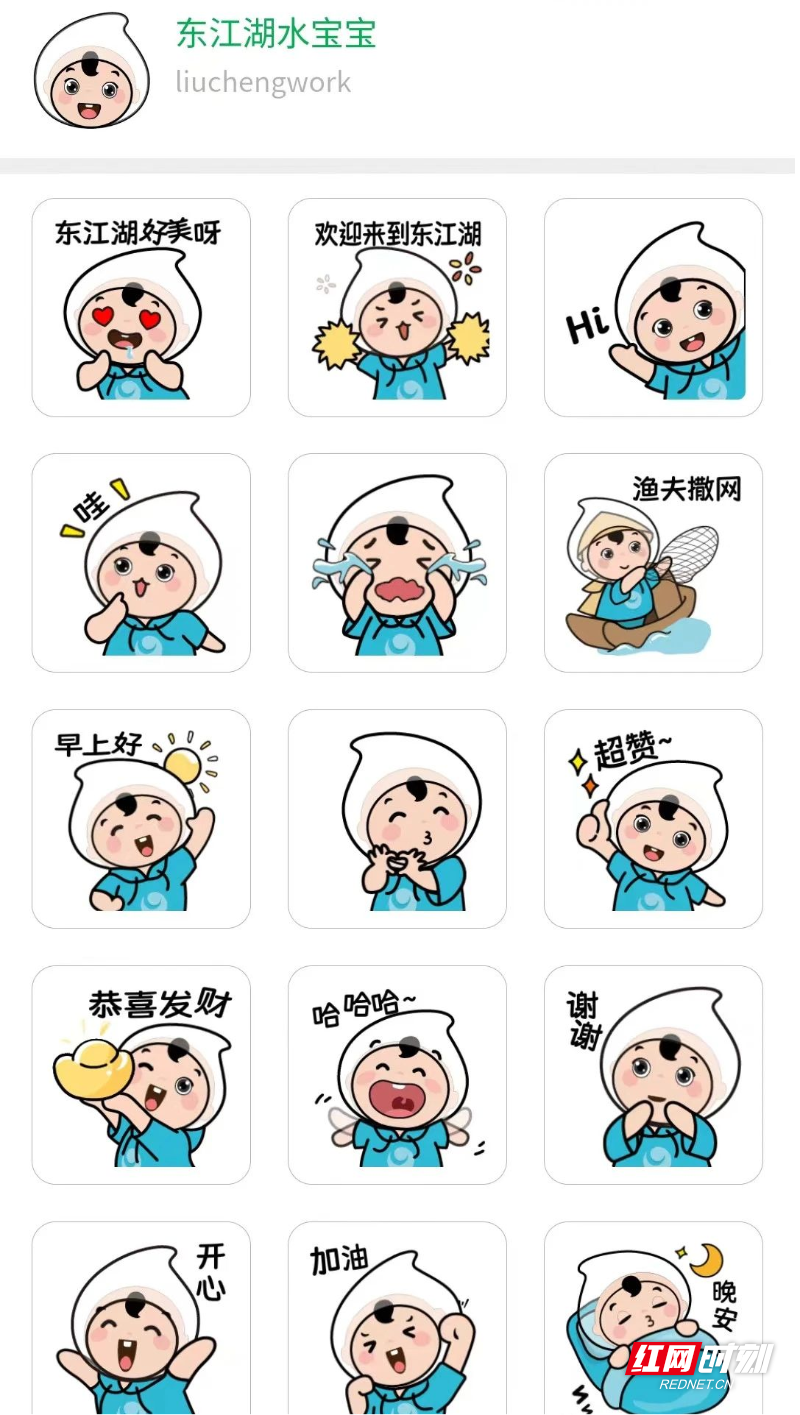800x1415 pixels.
Task: Click the water baby avatar icon
Action: pos(90,72)
